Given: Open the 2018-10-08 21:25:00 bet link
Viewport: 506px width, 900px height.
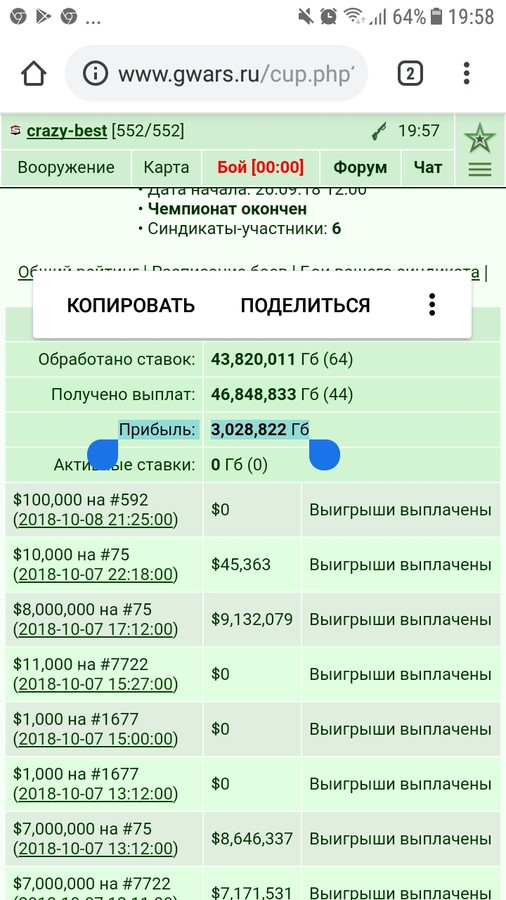Looking at the screenshot, I should pyautogui.click(x=95, y=520).
